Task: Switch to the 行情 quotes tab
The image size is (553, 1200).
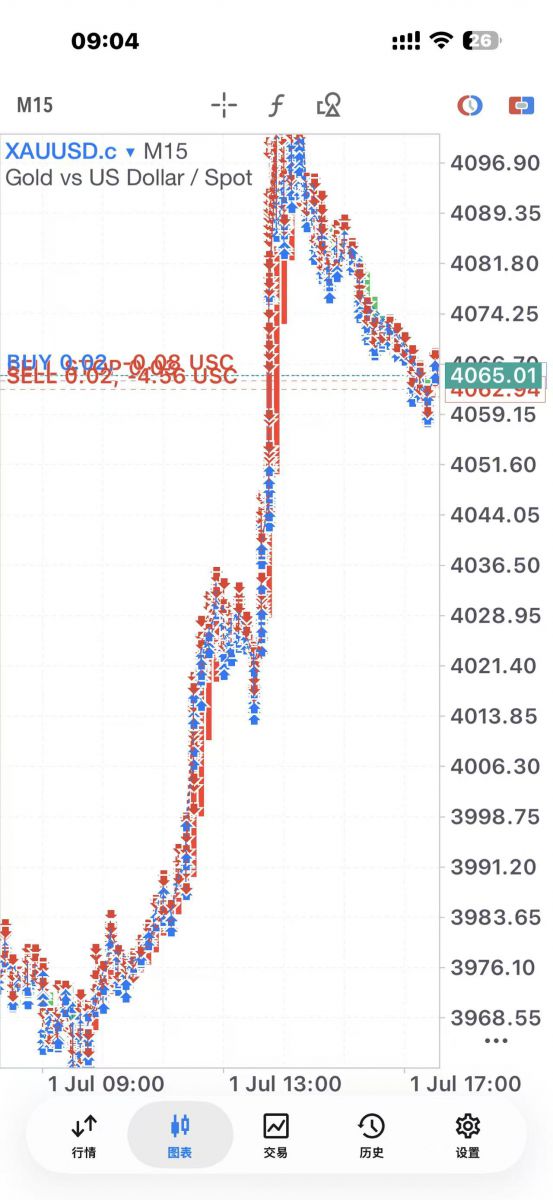Action: 84,1136
